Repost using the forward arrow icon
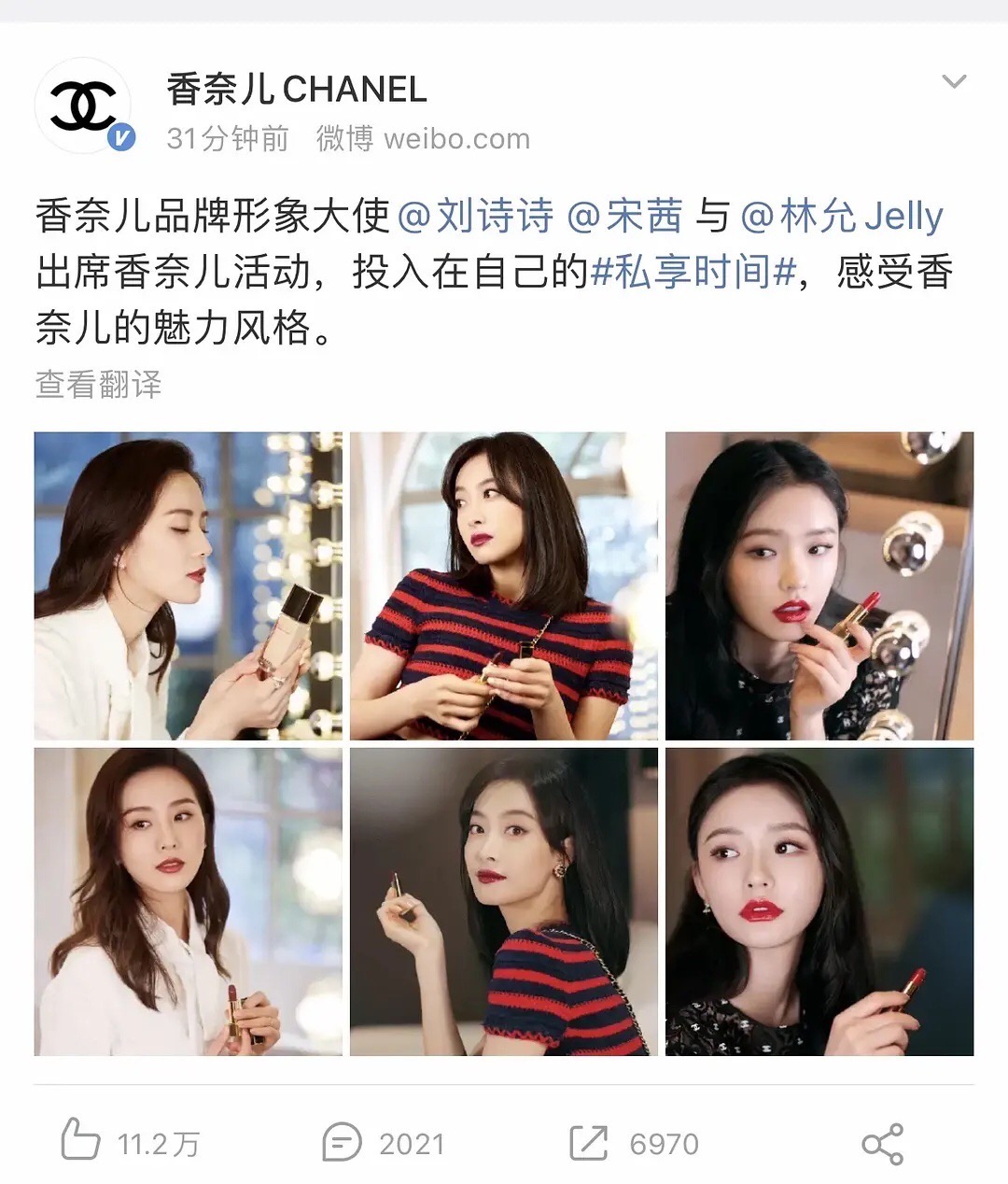 pos(588,1137)
